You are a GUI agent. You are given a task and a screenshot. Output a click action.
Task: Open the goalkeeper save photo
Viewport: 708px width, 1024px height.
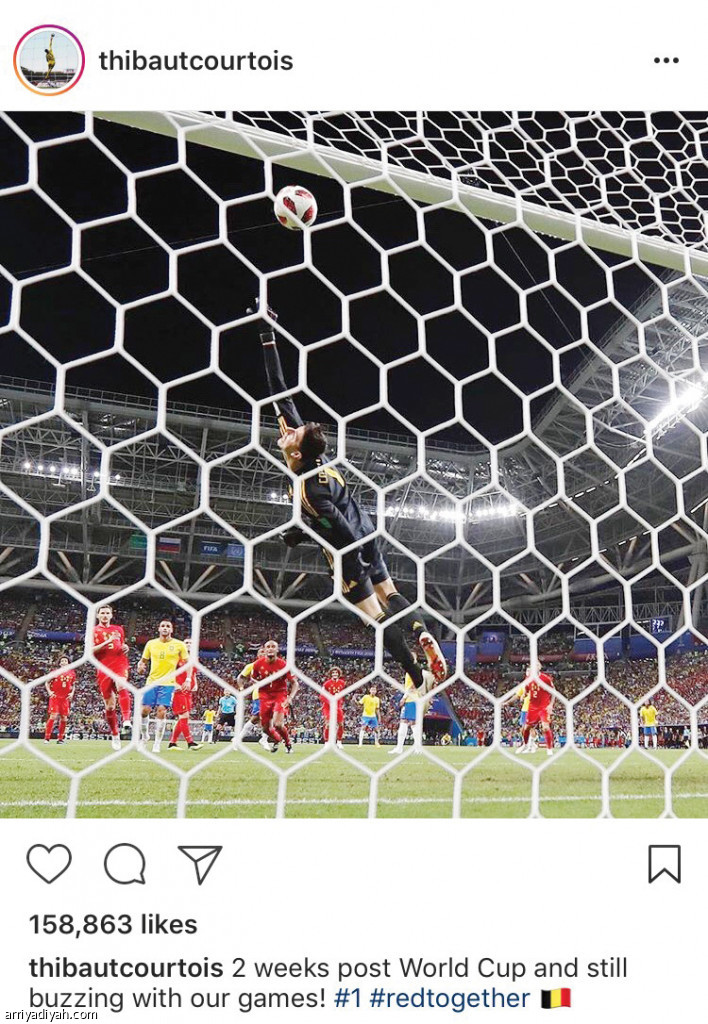pyautogui.click(x=354, y=464)
